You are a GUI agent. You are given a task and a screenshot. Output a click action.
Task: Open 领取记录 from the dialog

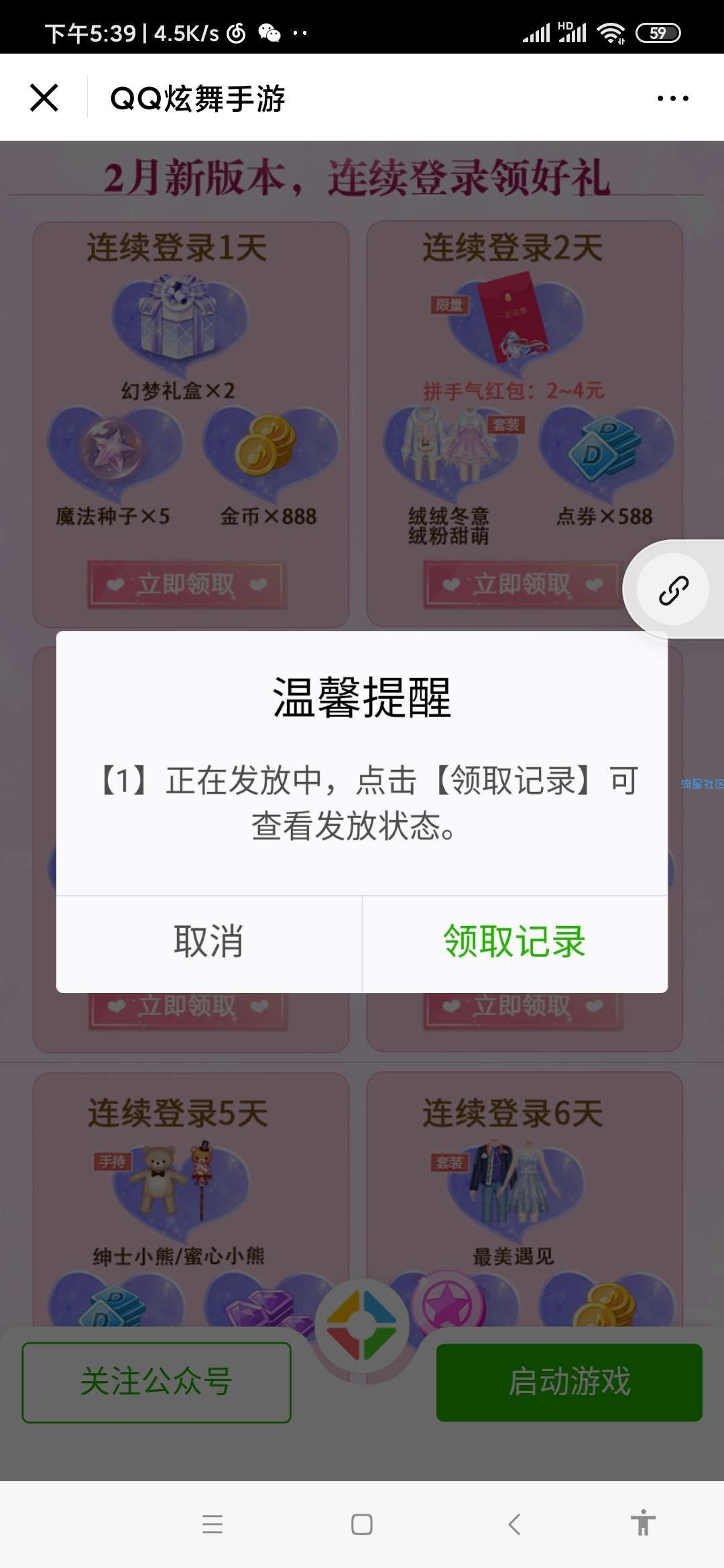point(514,942)
